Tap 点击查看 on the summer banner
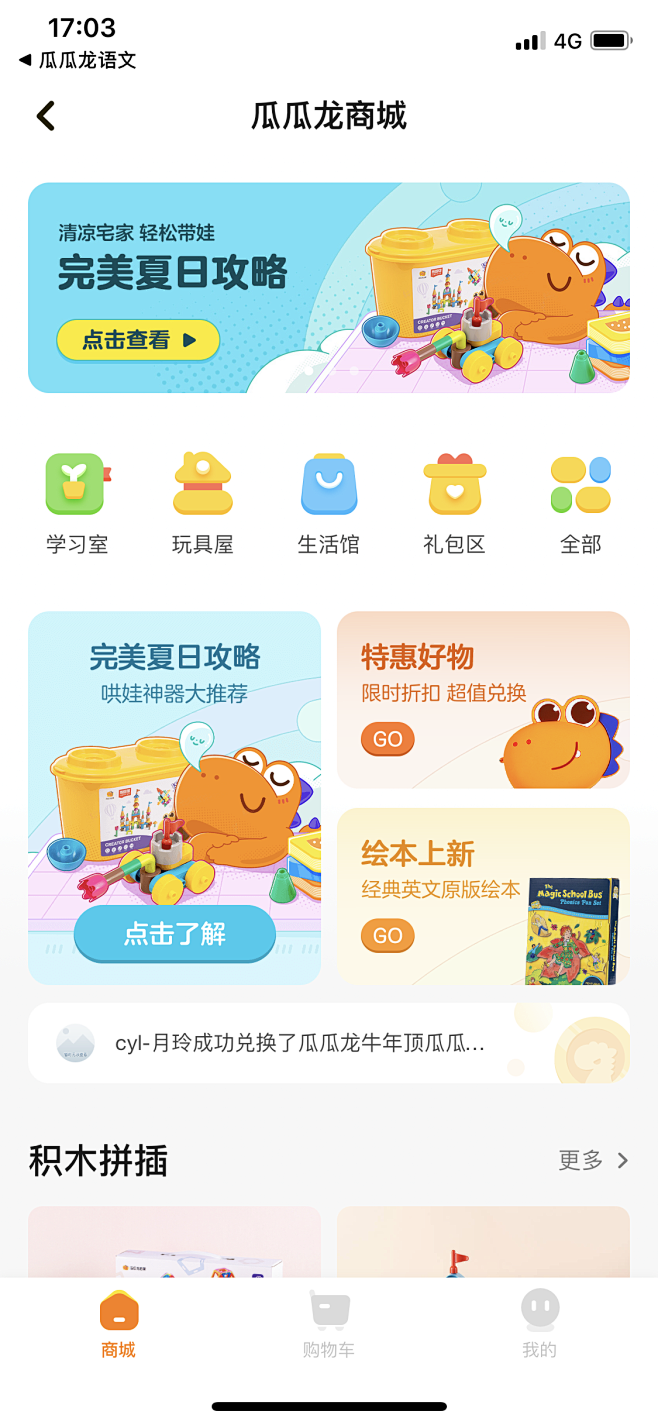 (x=138, y=340)
